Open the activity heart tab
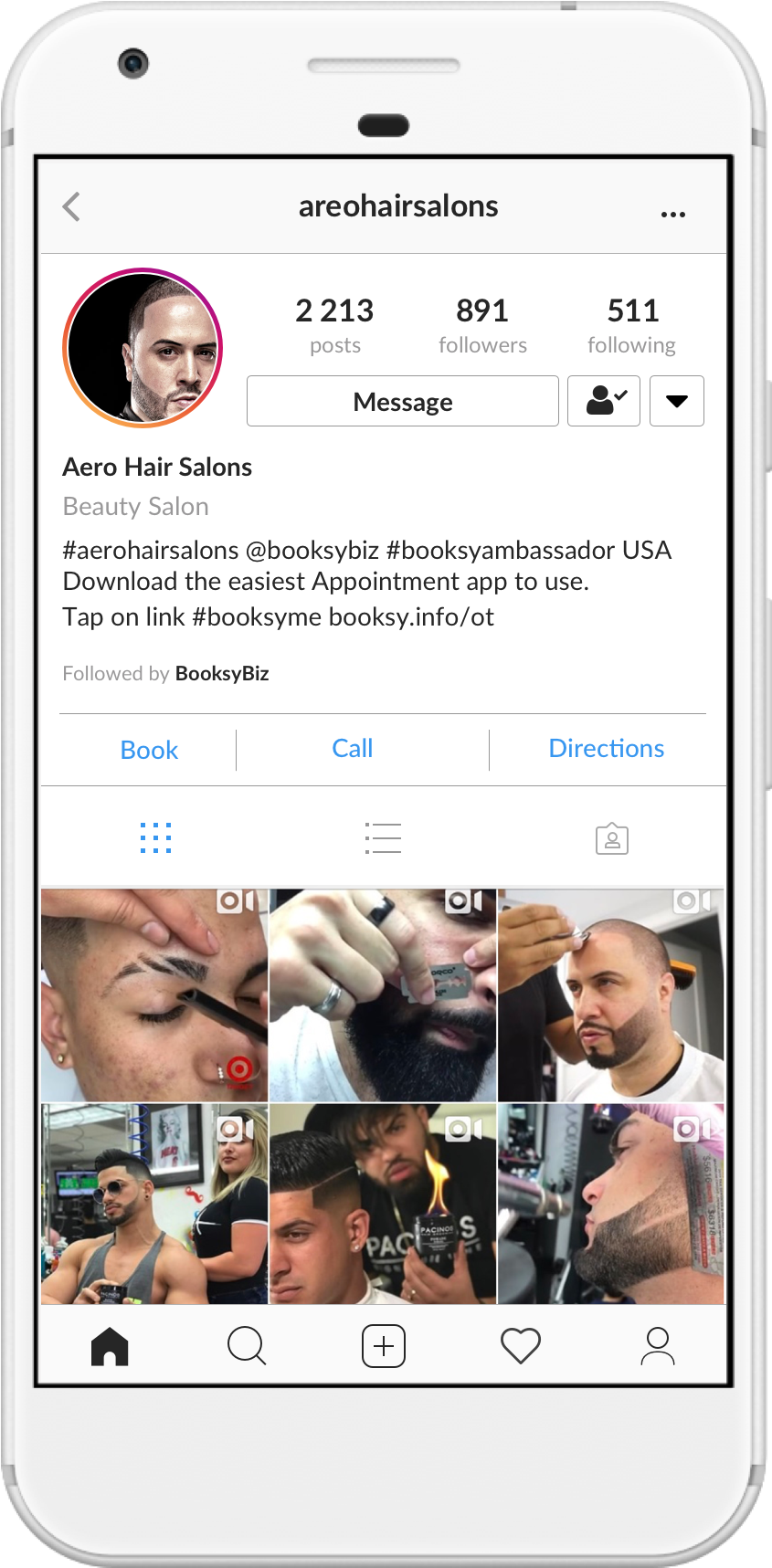 521,1346
